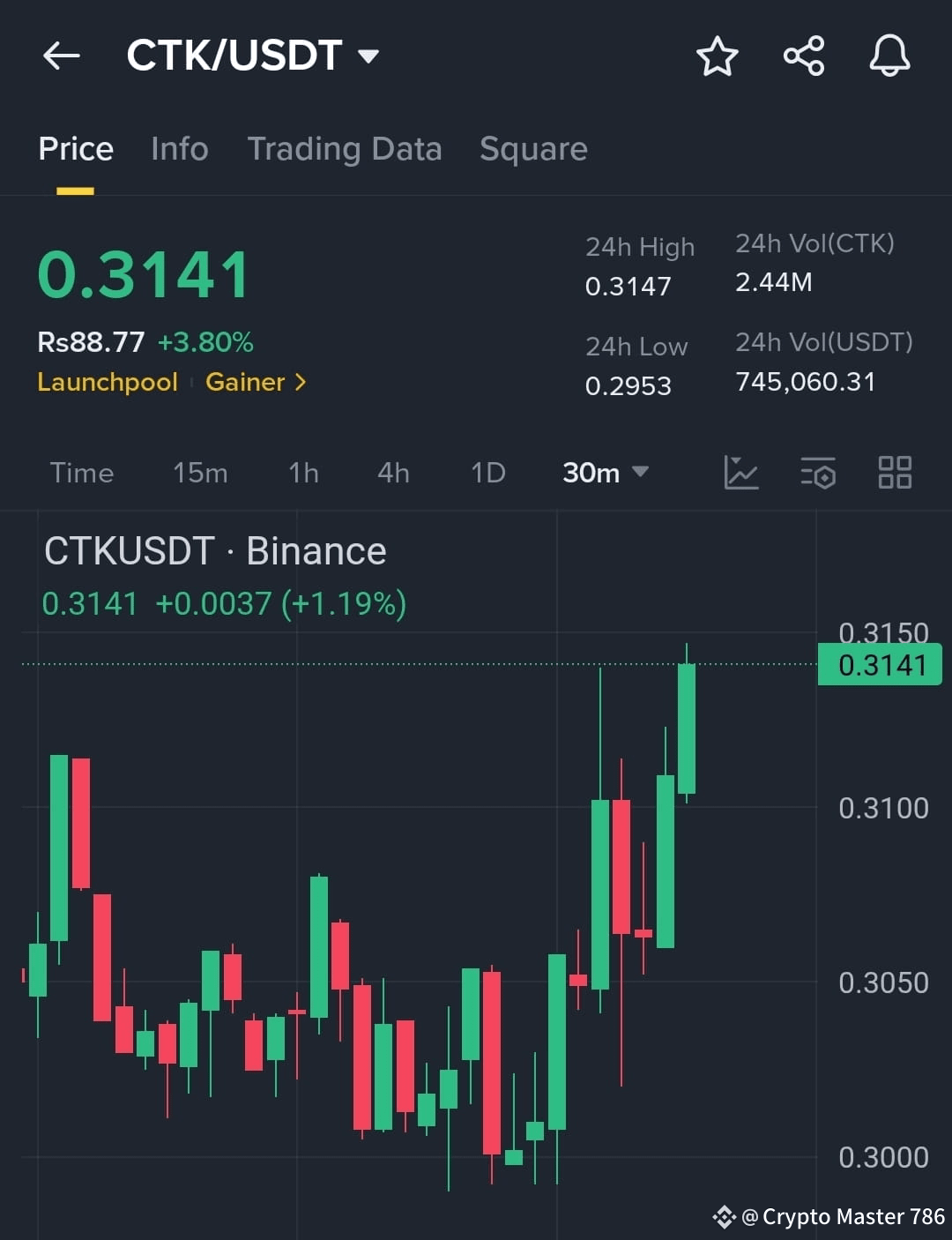Toggle the favorite star for CTK/USDT
The width and height of the screenshot is (952, 1240).
pos(717,55)
